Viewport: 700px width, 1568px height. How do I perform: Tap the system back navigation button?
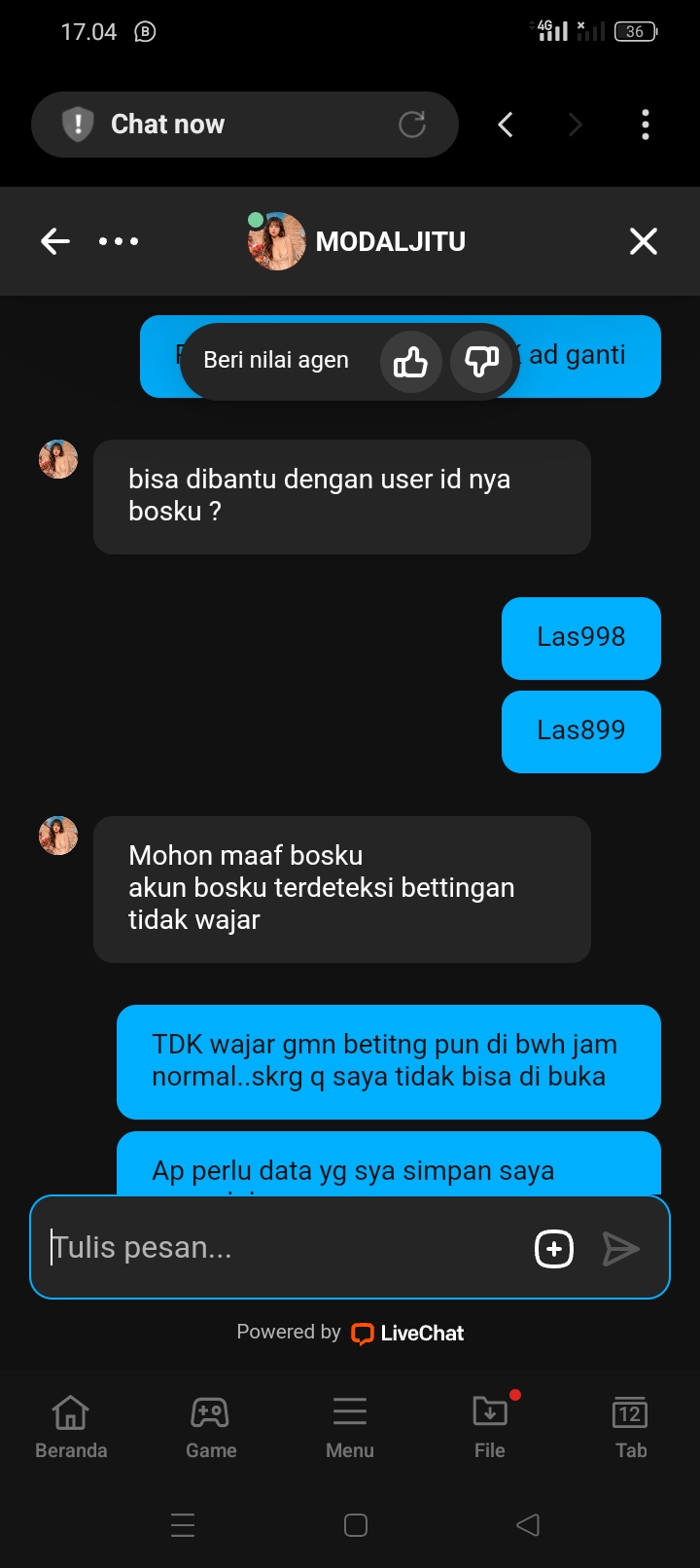tap(527, 1525)
